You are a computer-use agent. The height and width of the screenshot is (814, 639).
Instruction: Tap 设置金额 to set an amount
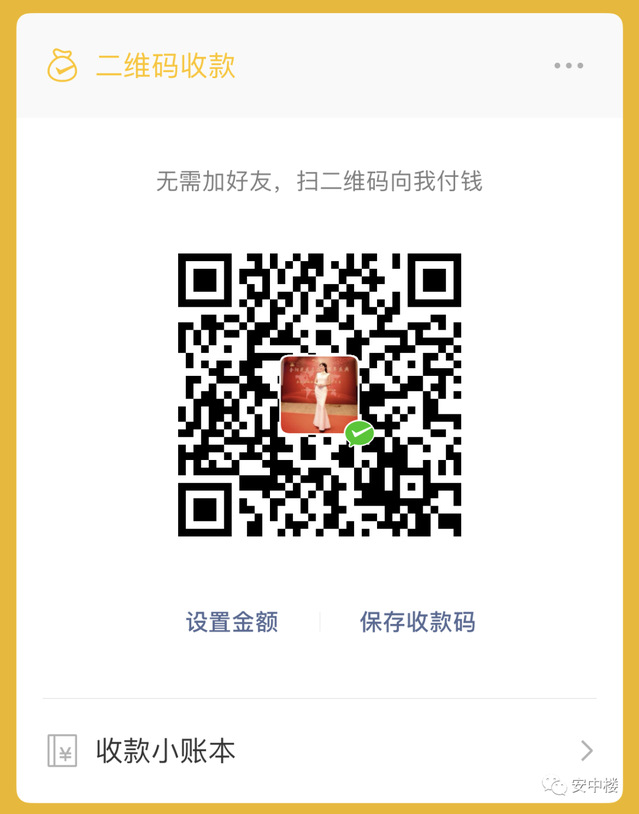(x=232, y=622)
